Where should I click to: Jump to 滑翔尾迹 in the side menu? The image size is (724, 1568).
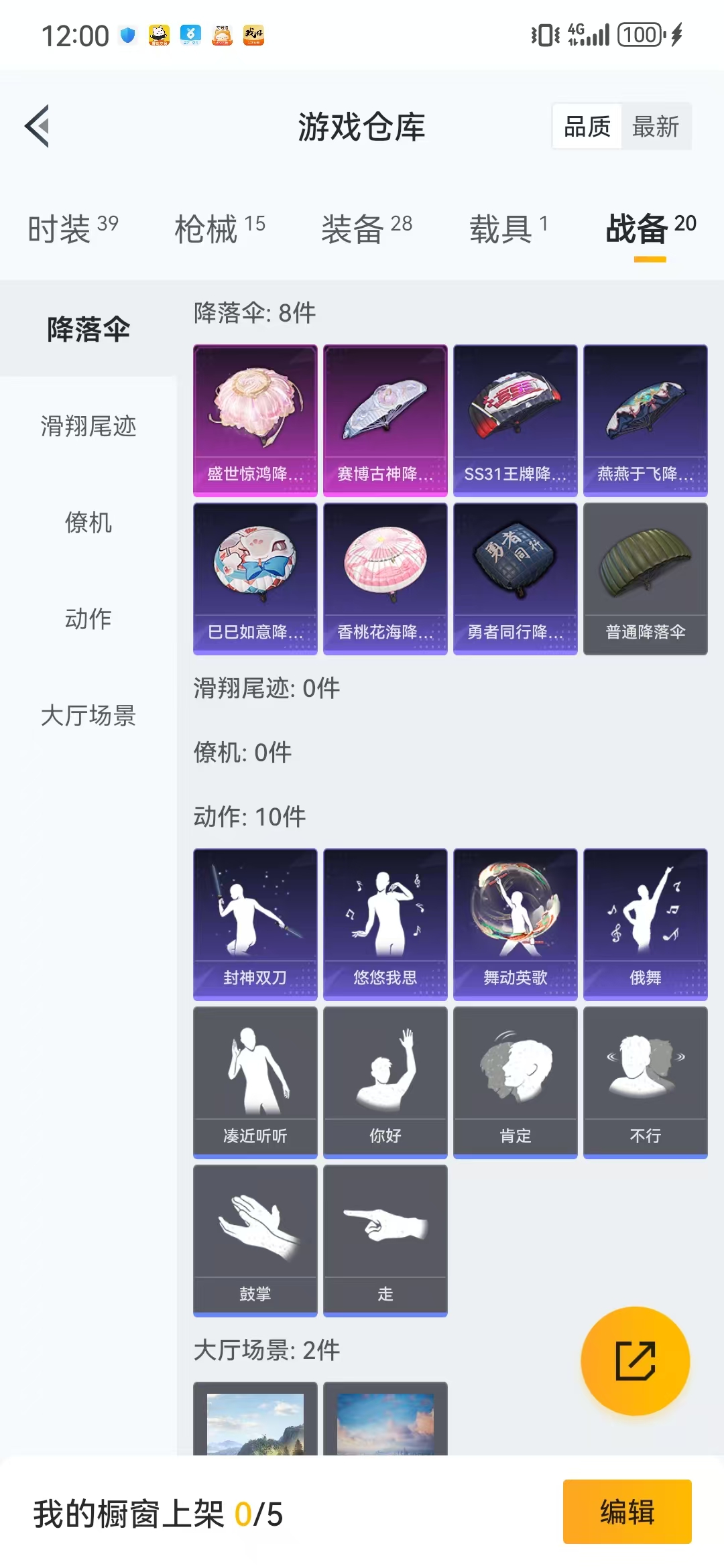[88, 426]
